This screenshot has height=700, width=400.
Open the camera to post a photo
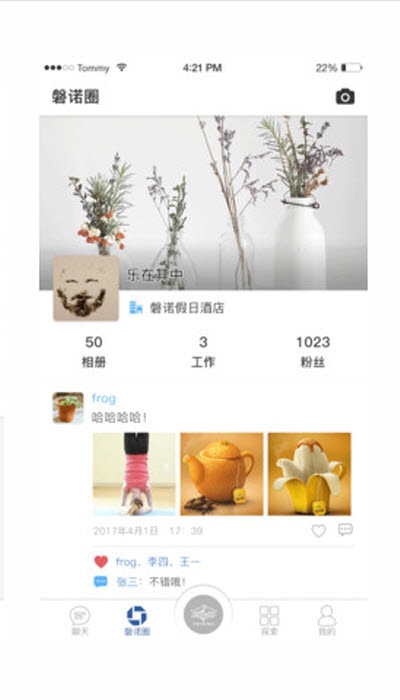(x=345, y=96)
